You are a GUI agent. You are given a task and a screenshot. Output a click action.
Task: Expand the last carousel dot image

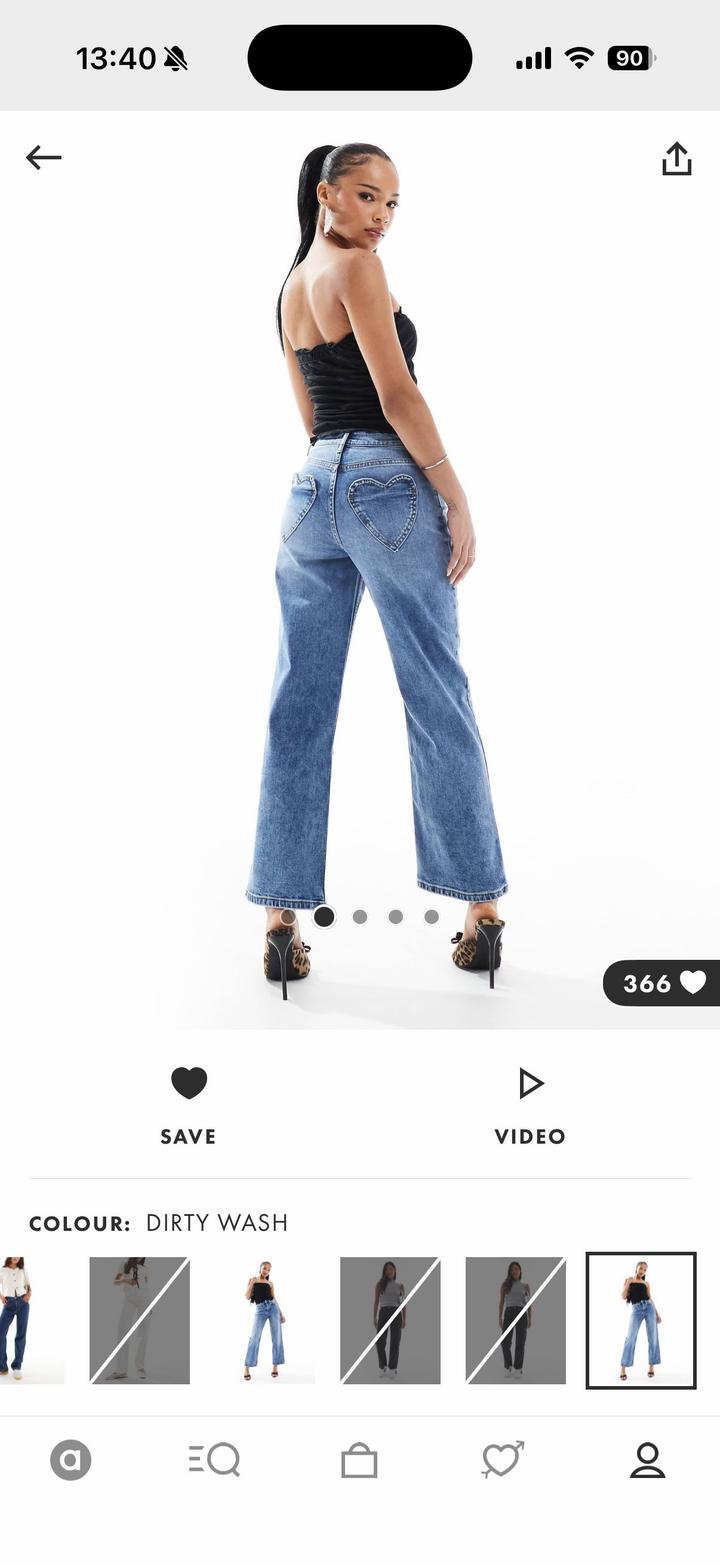coord(431,916)
